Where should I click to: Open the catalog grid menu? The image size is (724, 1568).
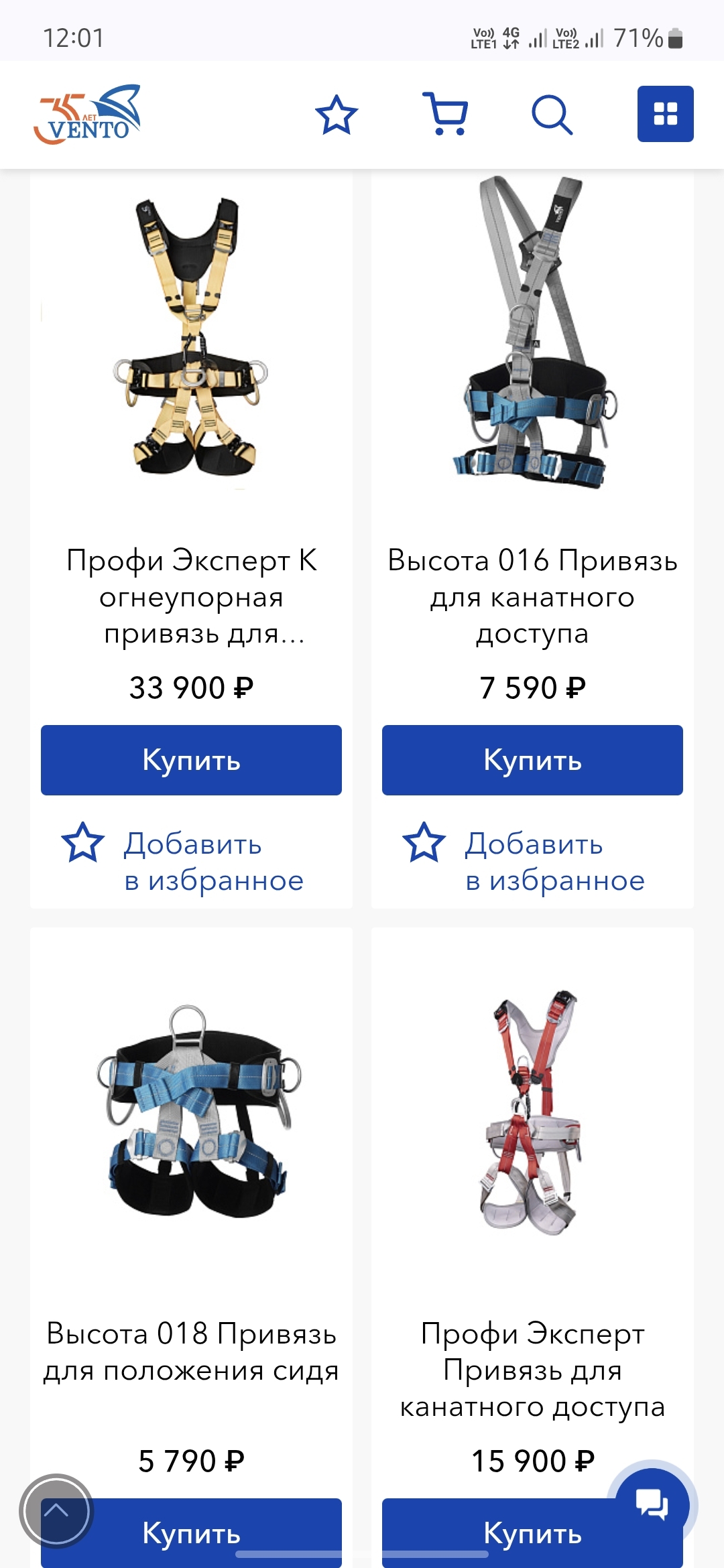(x=665, y=114)
